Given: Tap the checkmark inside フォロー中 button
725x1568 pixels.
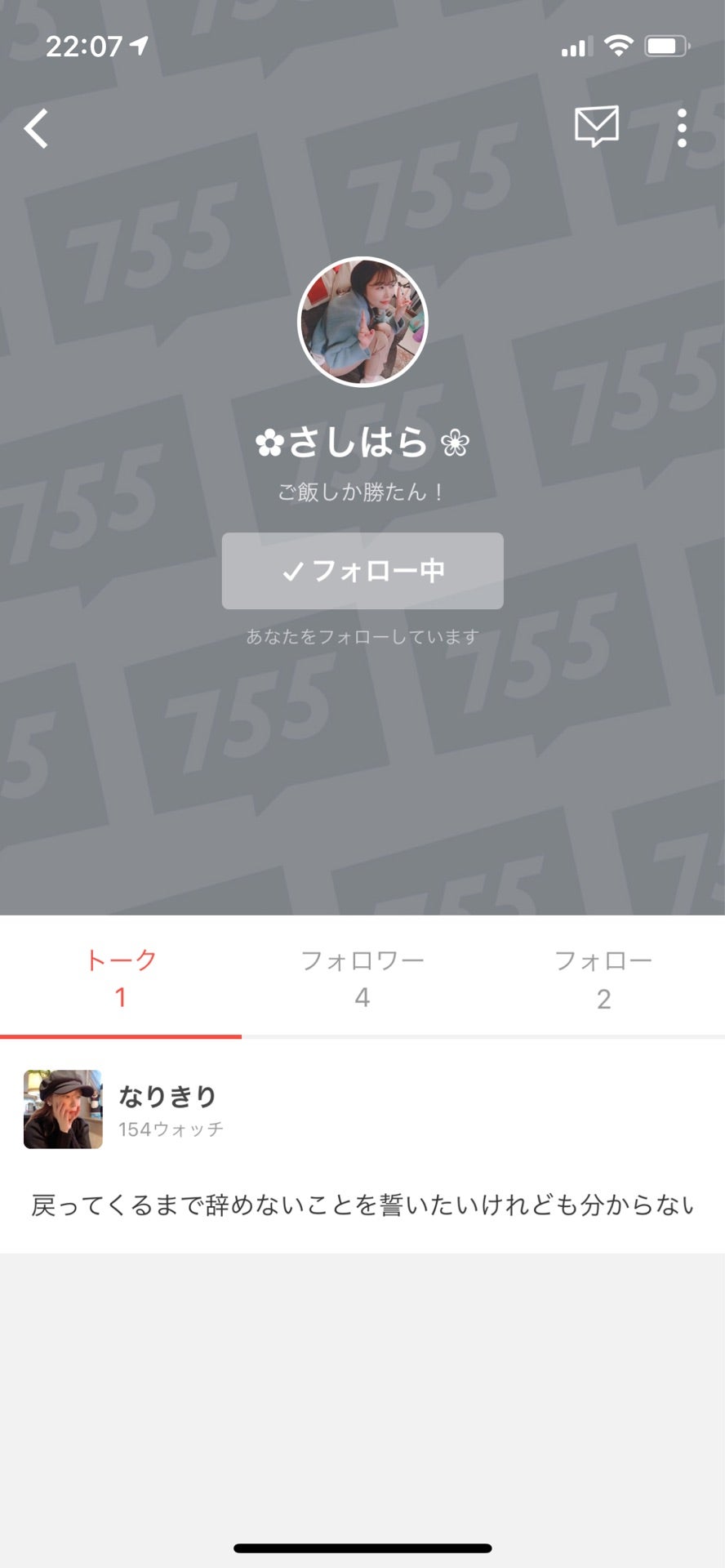Looking at the screenshot, I should point(292,572).
